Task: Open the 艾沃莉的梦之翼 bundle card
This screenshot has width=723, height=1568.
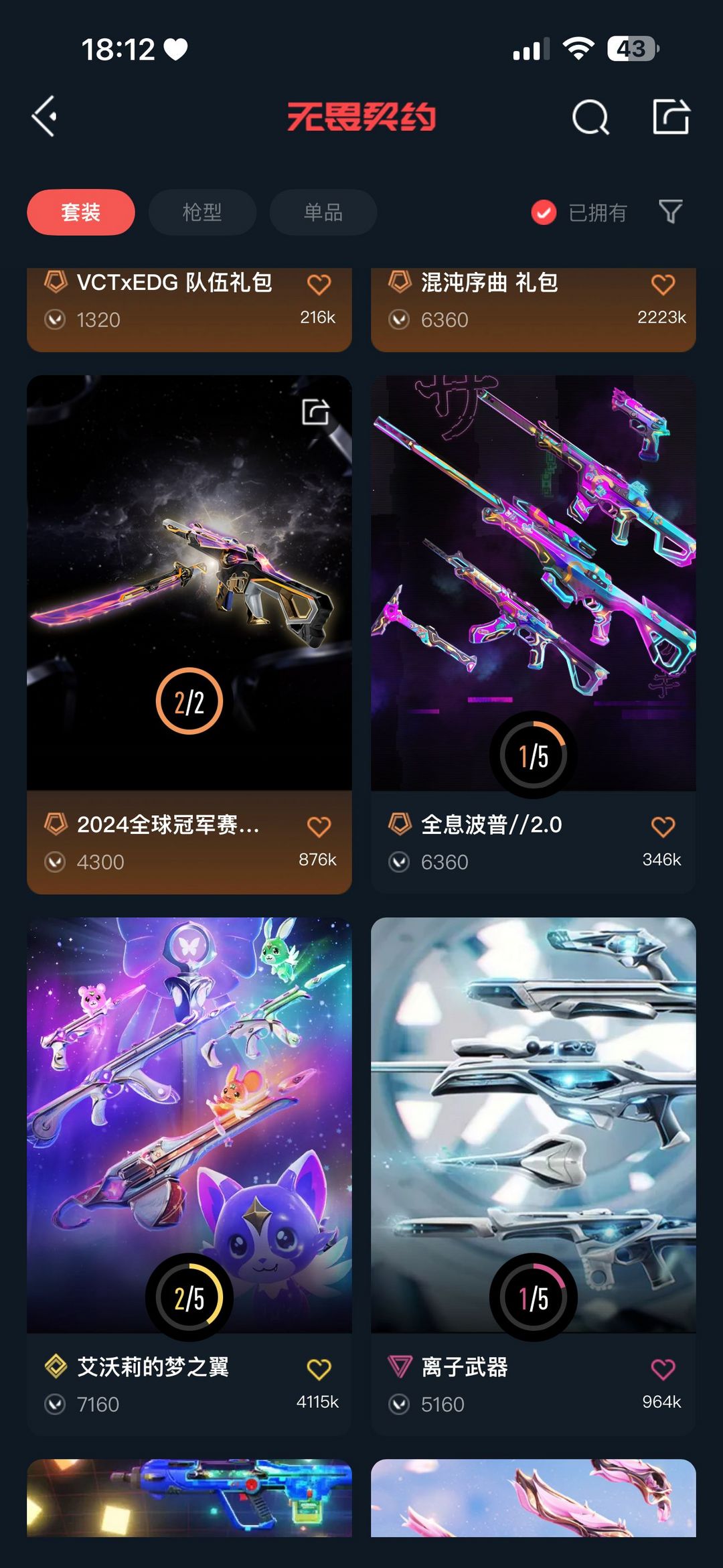Action: (189, 1176)
